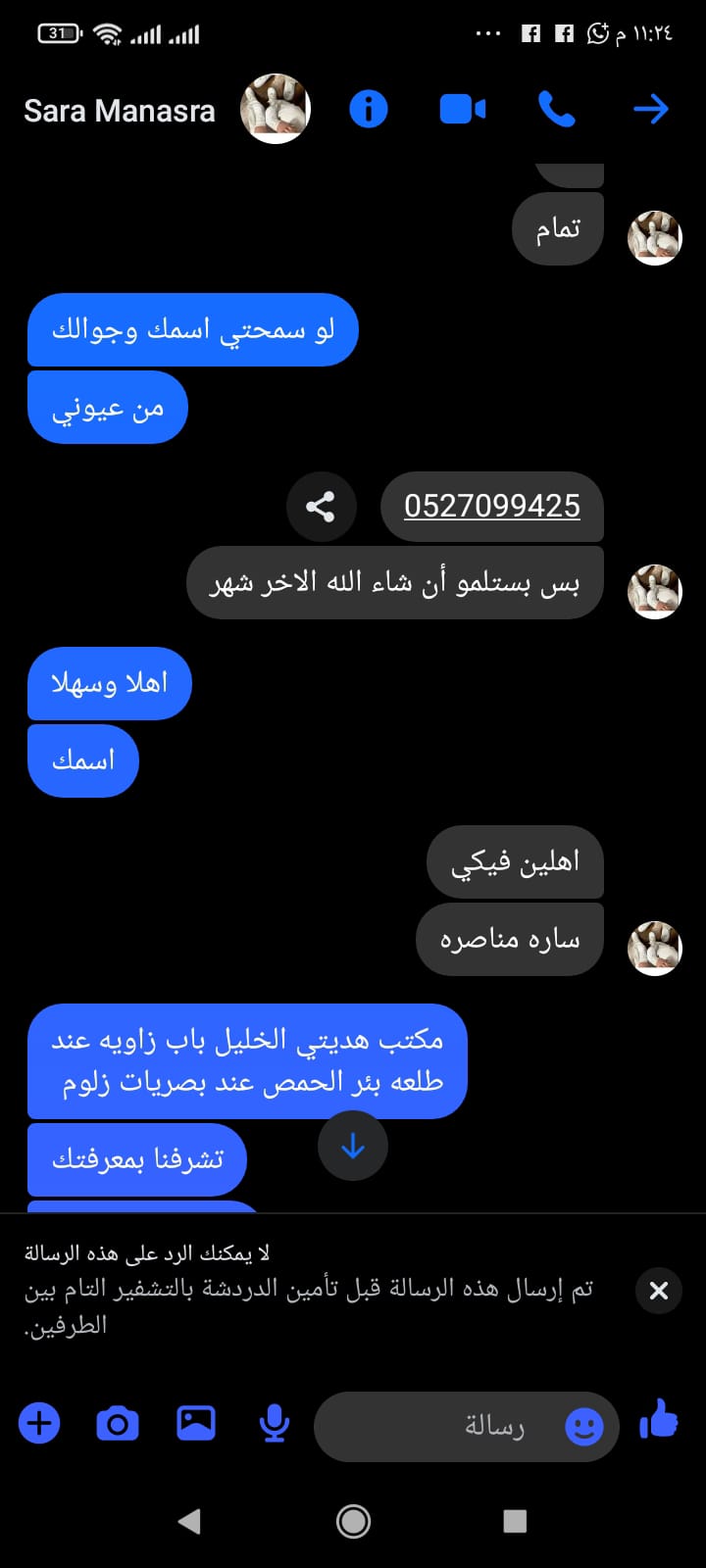Open the gallery image picker
Viewport: 706px width, 1568px height.
[196, 1423]
